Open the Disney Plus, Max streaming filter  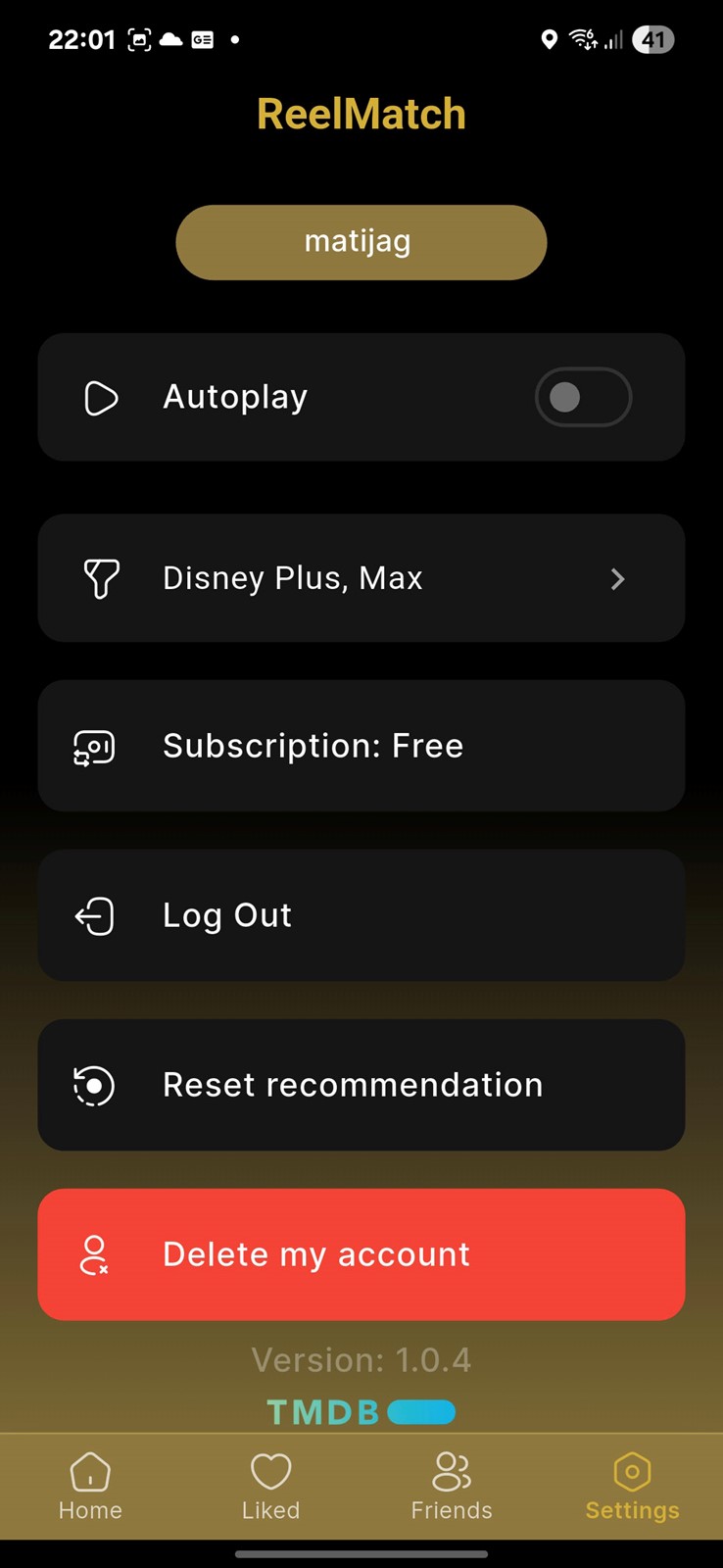(361, 578)
